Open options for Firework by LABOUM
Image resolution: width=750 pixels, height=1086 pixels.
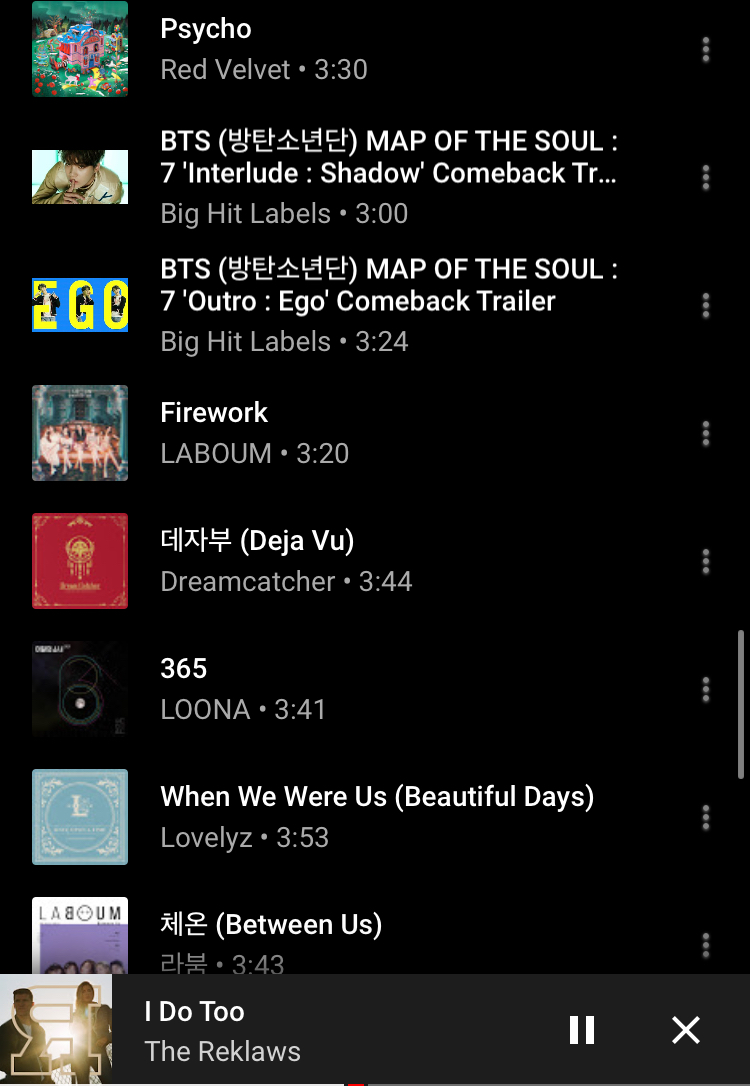click(706, 433)
